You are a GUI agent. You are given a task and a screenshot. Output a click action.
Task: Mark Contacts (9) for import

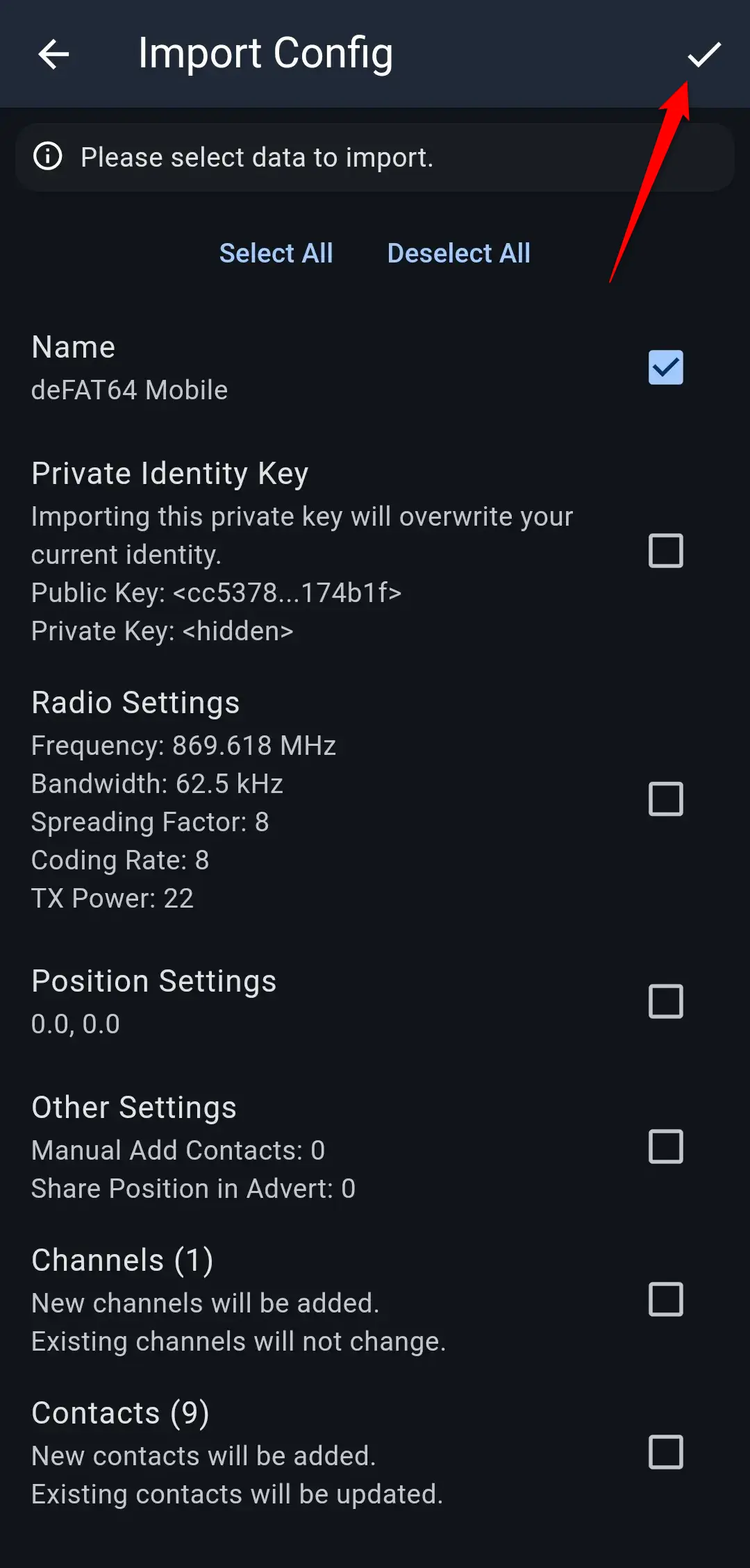pos(665,1452)
